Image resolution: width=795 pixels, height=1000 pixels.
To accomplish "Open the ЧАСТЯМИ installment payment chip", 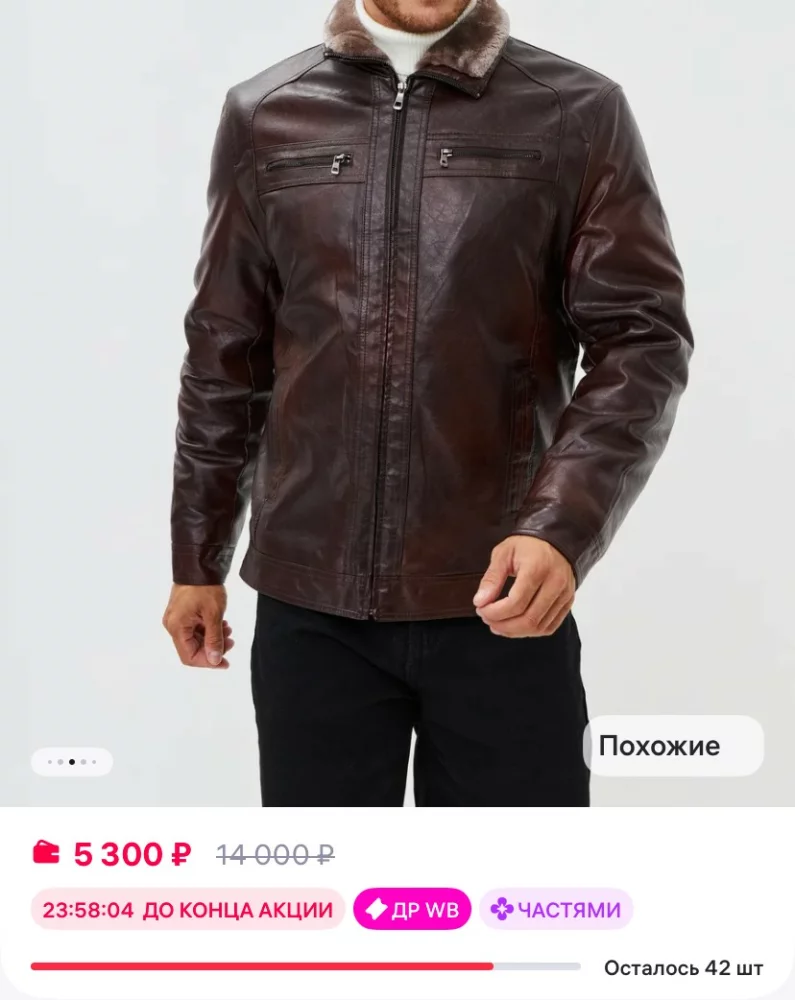I will (556, 910).
